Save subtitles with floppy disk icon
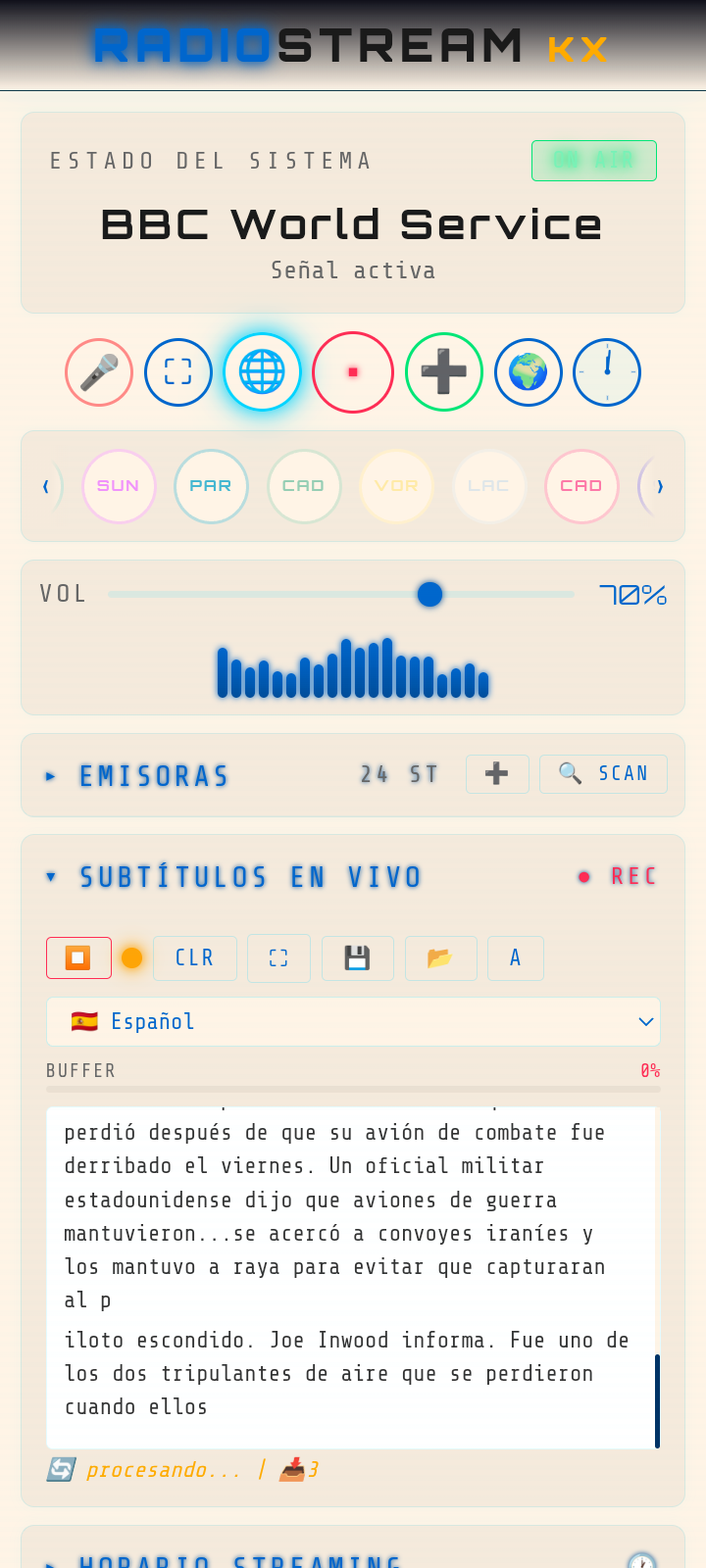Screen dimensions: 706x1568 [x=357, y=957]
